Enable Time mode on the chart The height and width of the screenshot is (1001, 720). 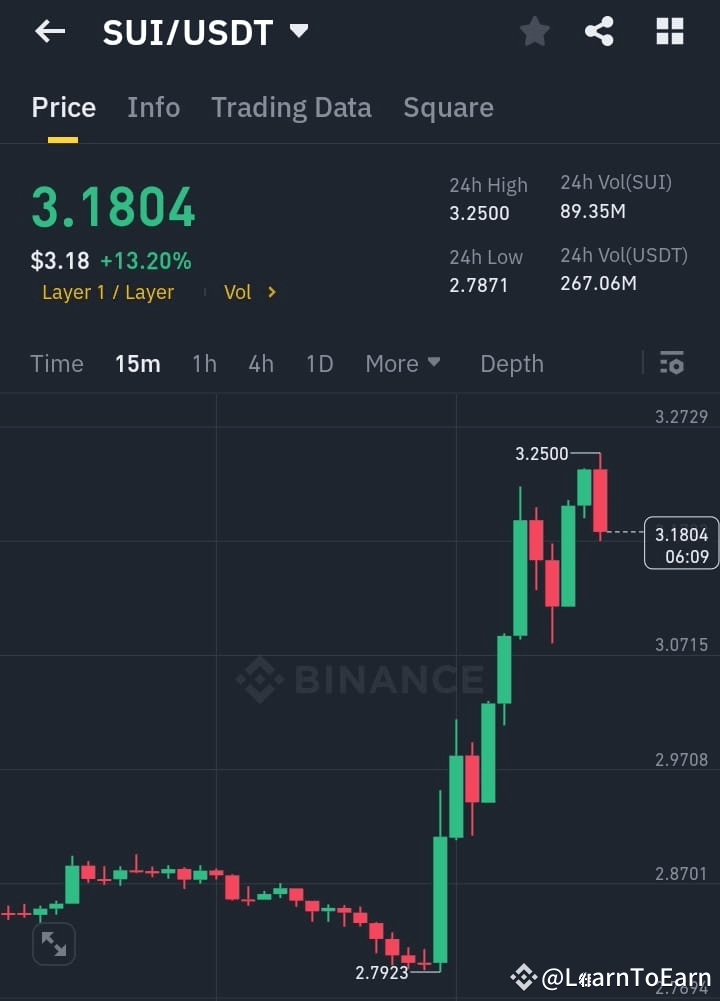[56, 364]
